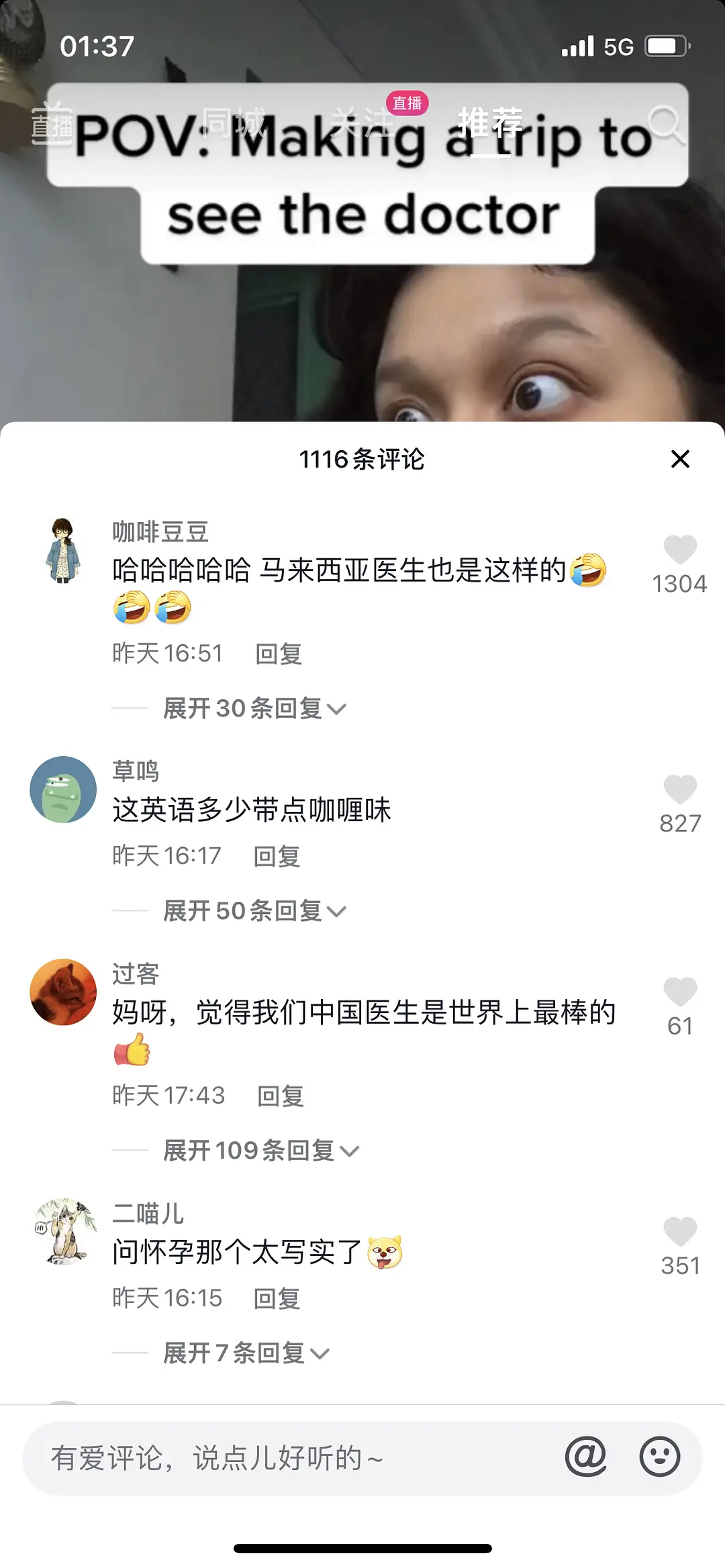Reply to 二喵儿's comment
Viewport: 725px width, 1568px height.
pyautogui.click(x=277, y=1299)
